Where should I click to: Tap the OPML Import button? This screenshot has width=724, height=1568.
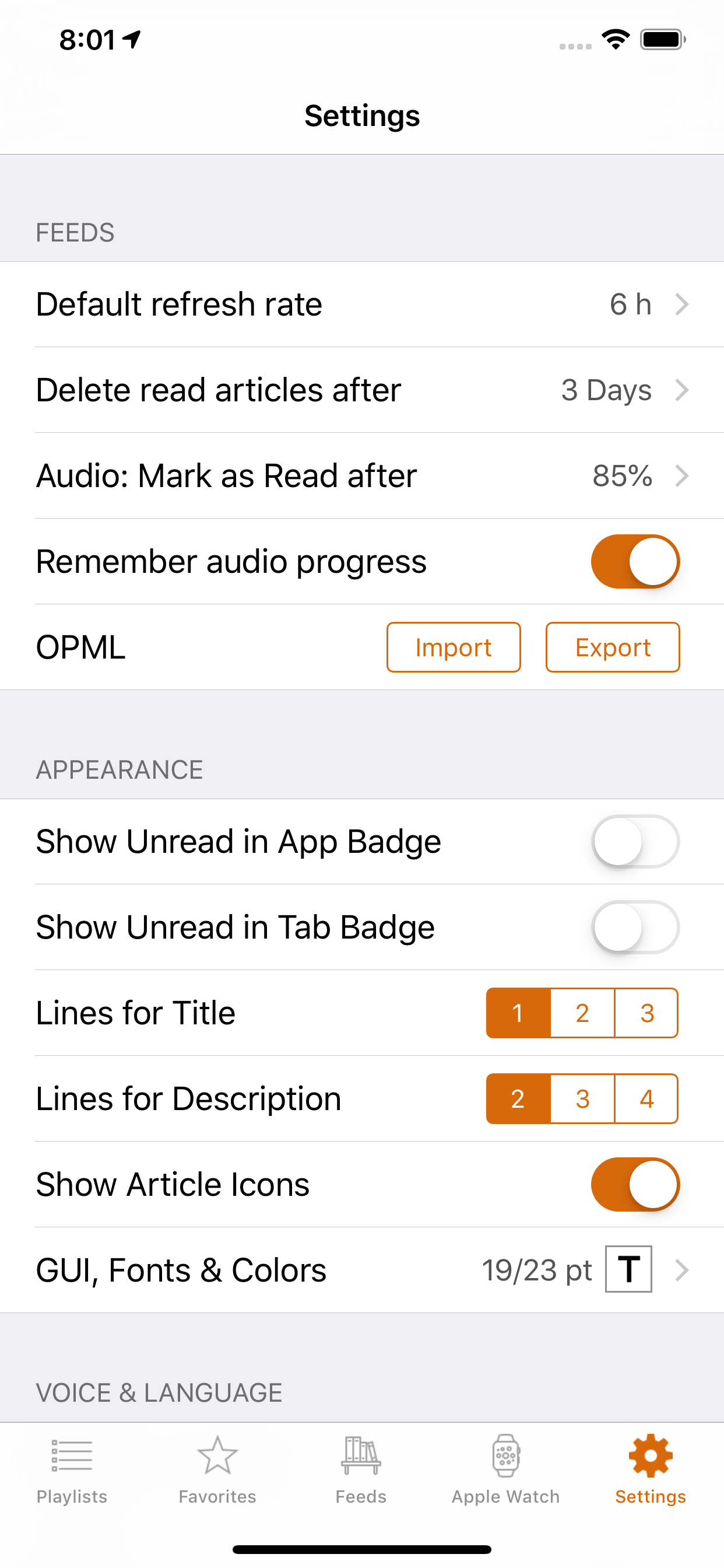point(454,647)
